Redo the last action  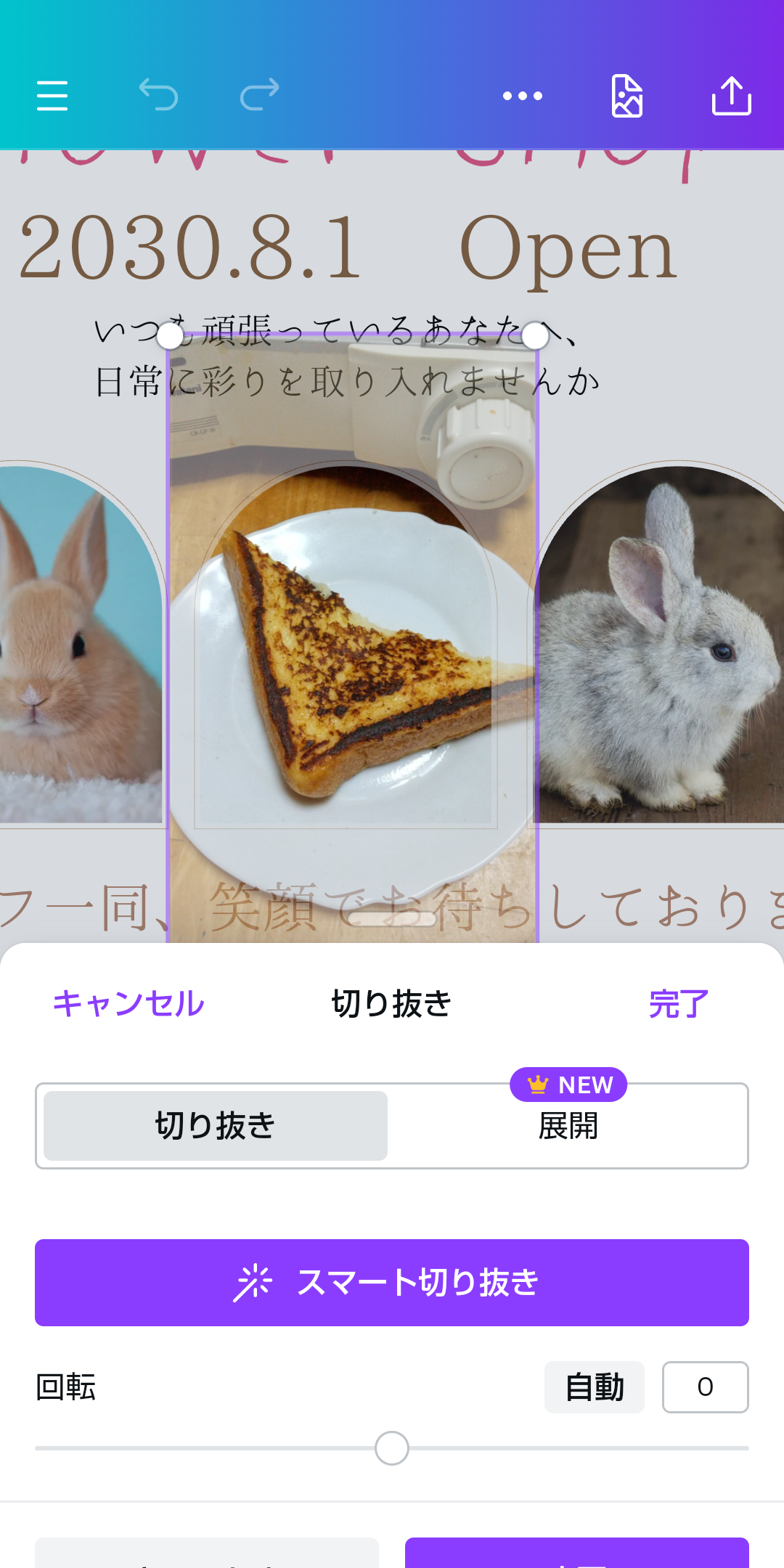click(x=260, y=95)
